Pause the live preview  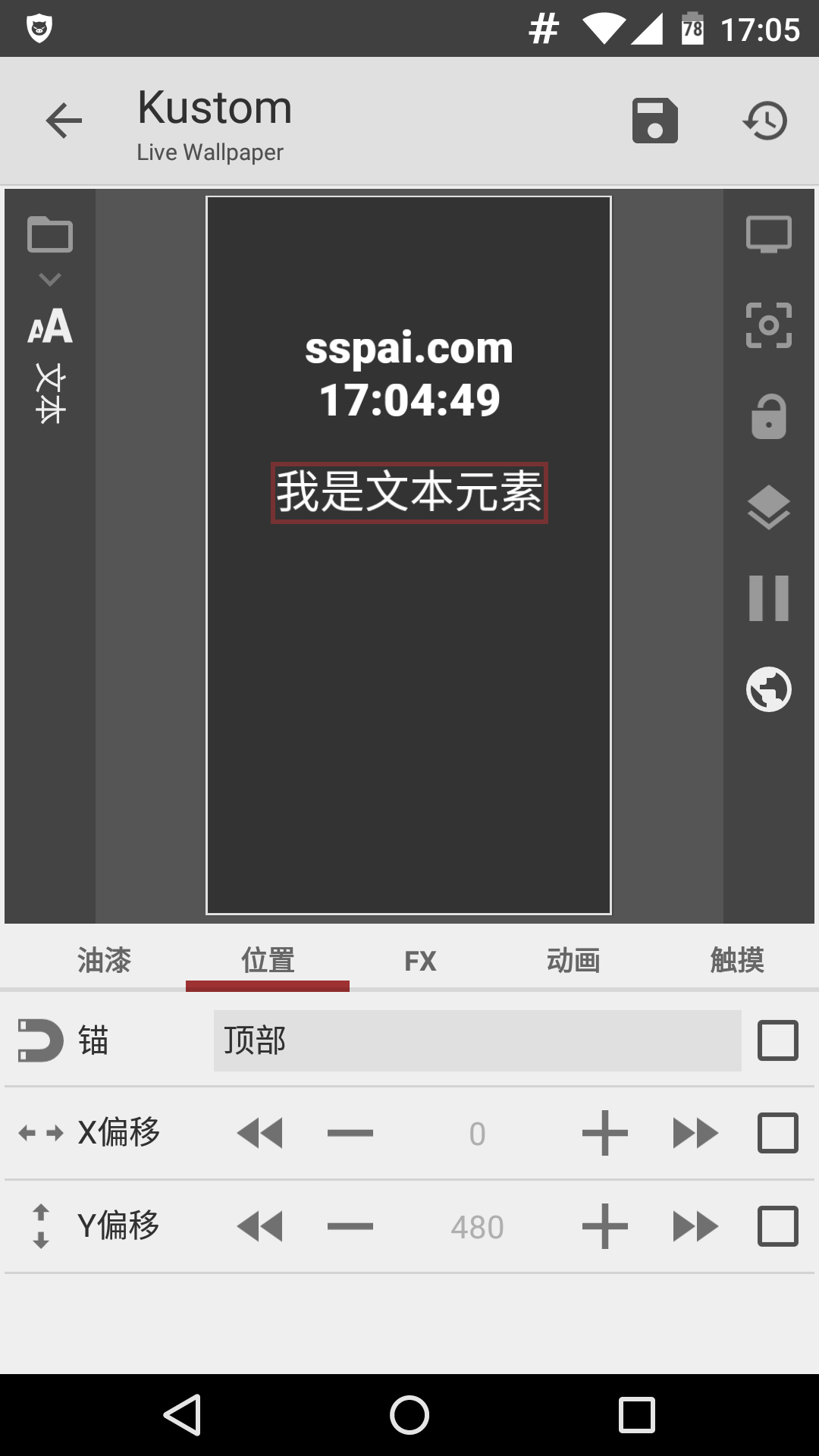click(x=768, y=598)
